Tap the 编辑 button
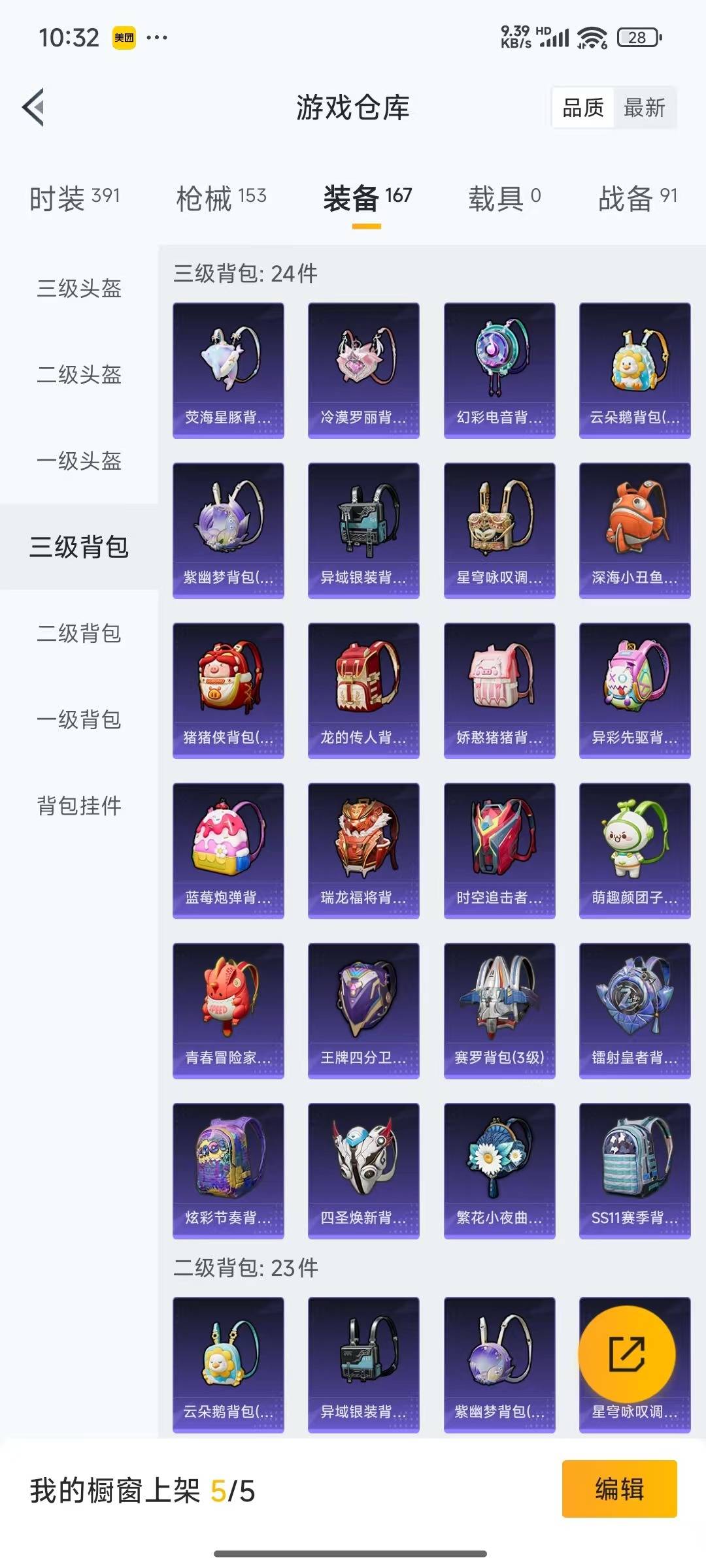The image size is (706, 1568). coord(619,1489)
